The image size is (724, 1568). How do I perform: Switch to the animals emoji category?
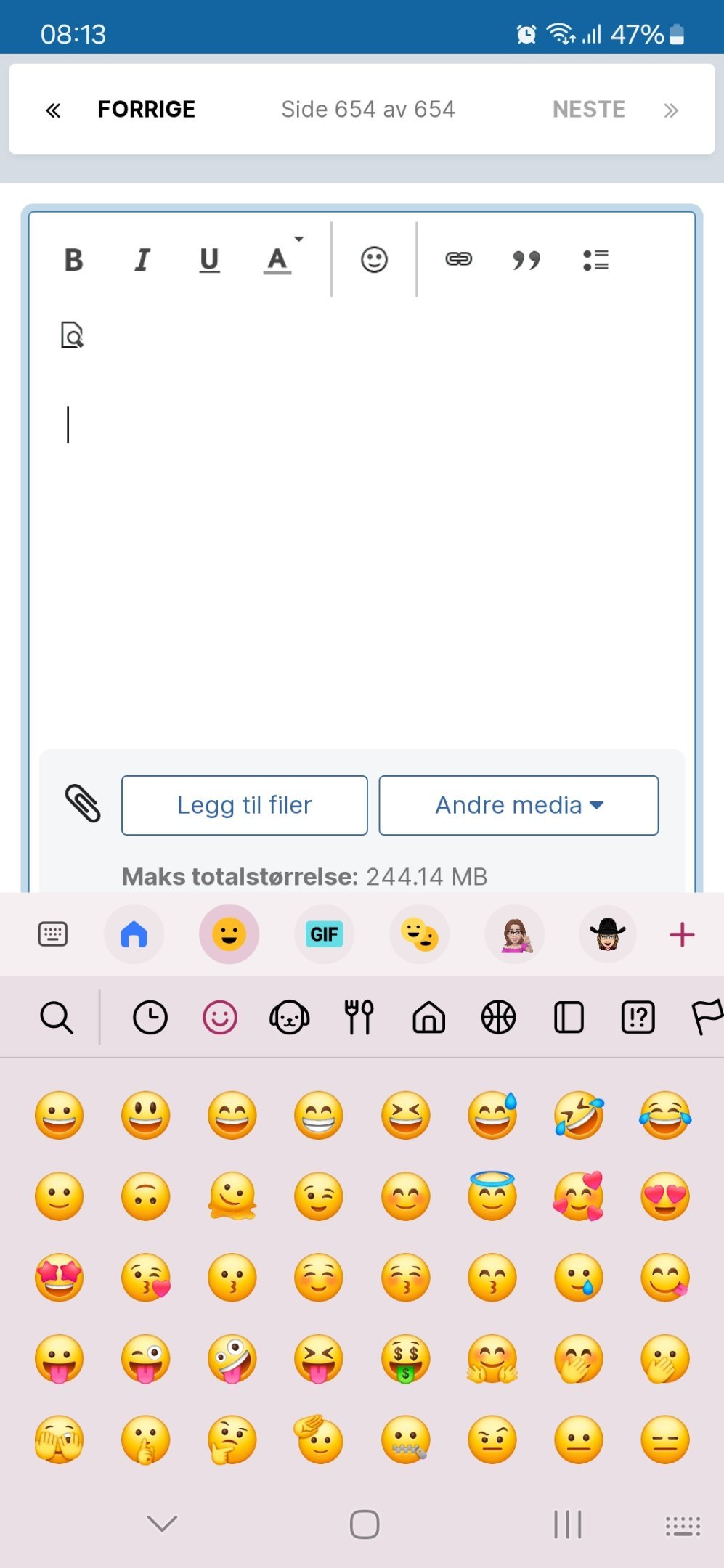click(x=289, y=1017)
